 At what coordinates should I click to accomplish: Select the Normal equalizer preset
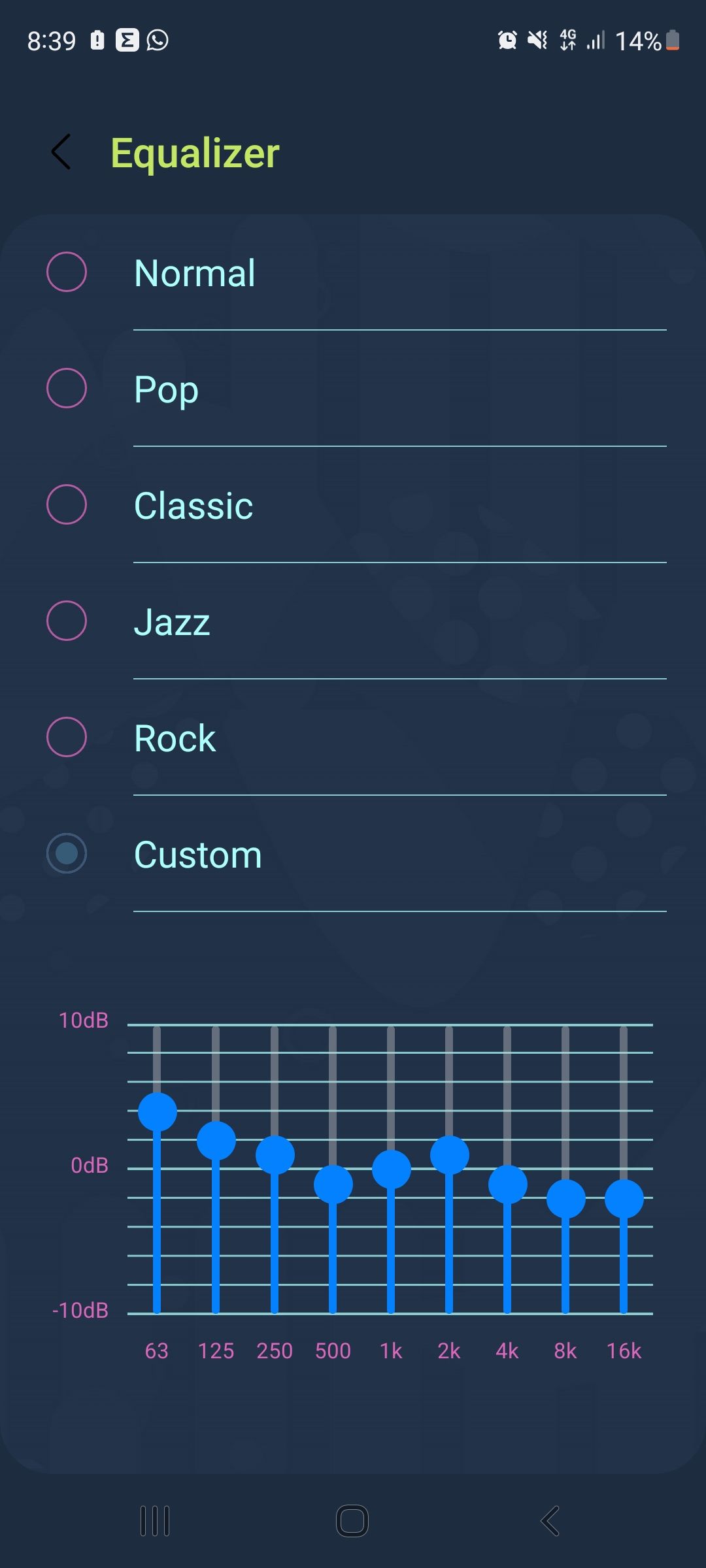point(67,272)
